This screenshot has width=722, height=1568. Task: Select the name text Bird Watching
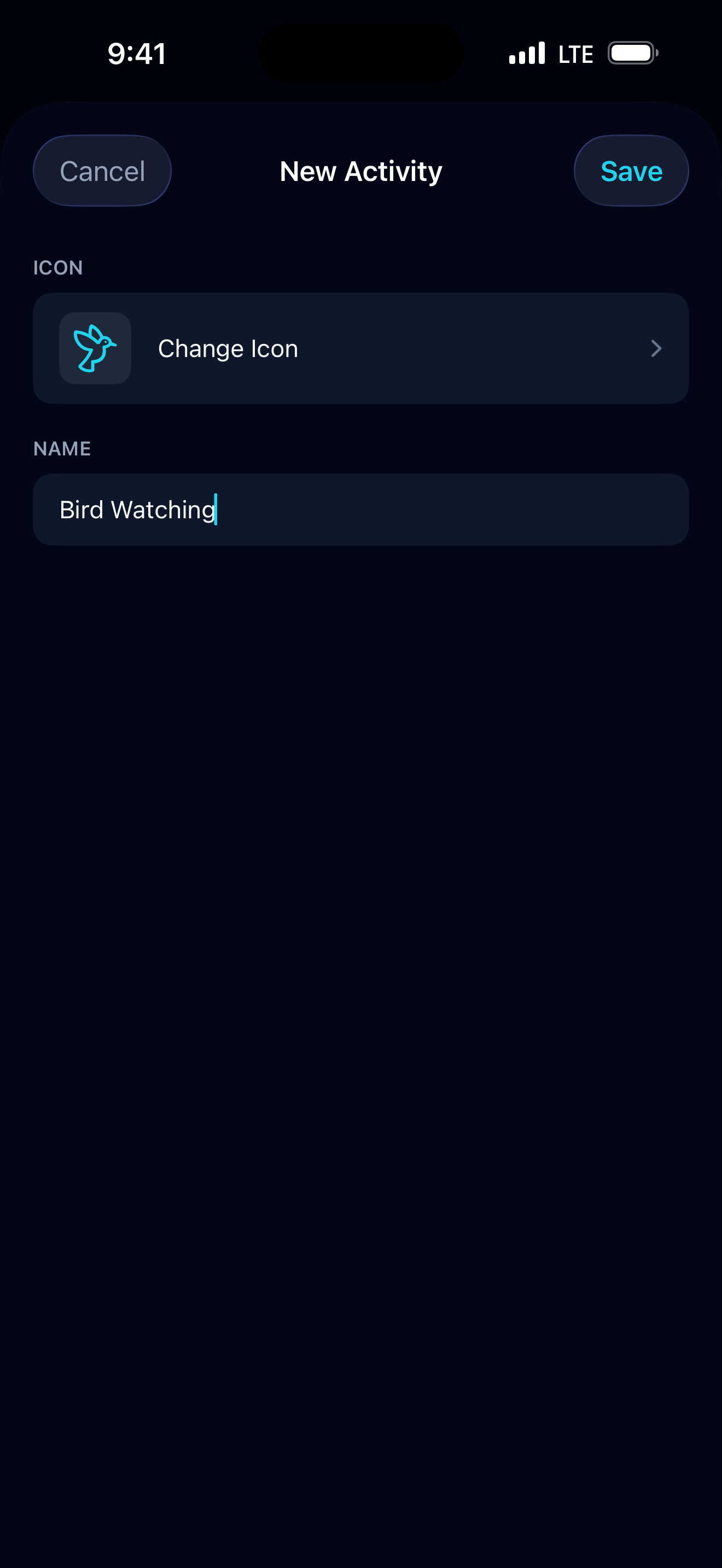click(138, 510)
